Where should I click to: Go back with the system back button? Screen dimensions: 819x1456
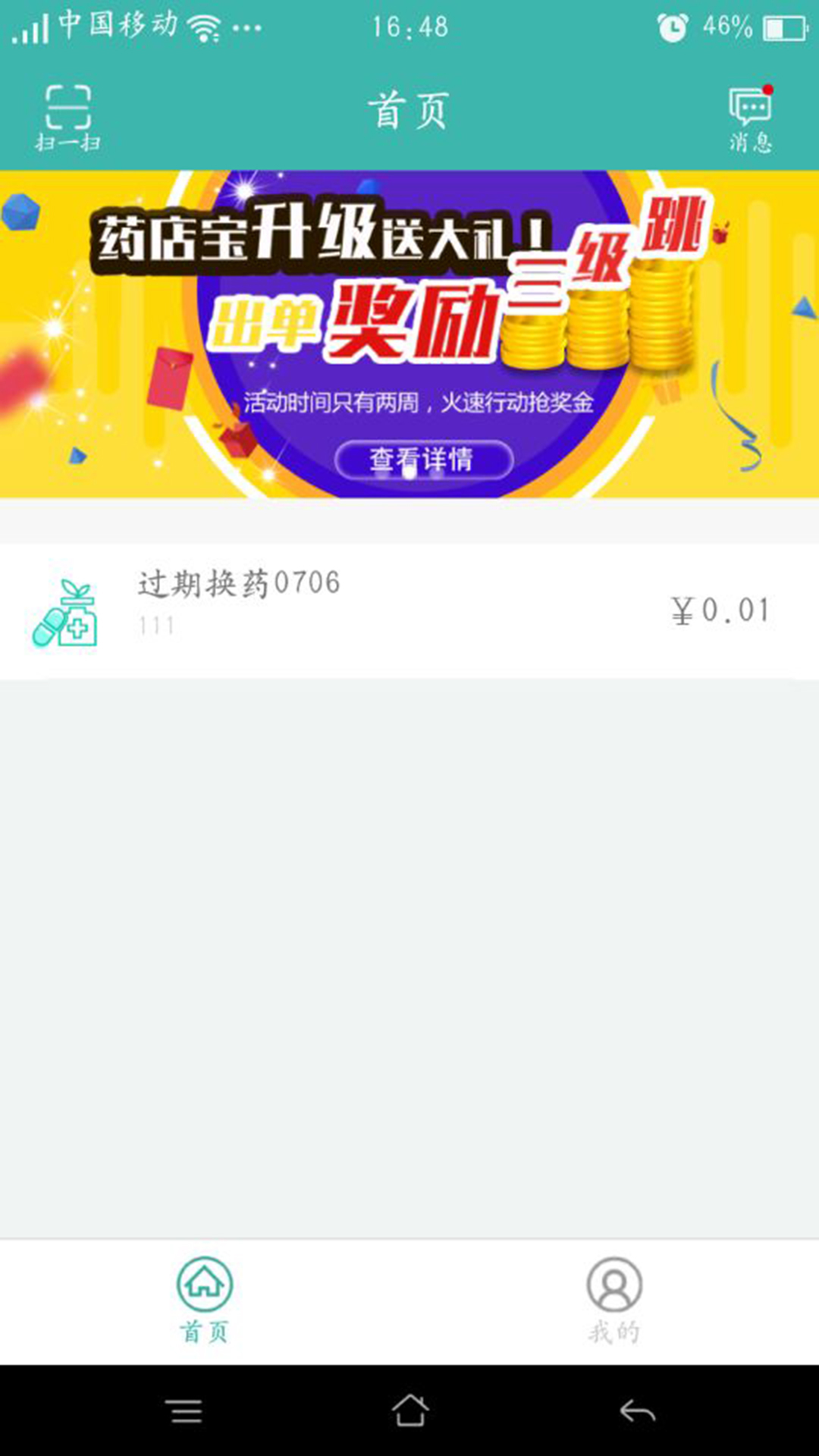coord(637,1411)
